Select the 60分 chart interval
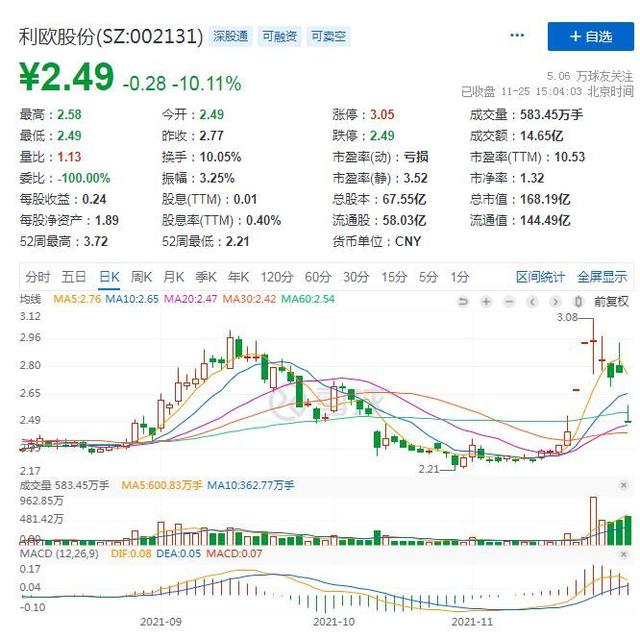Viewport: 640px width, 638px height. click(x=317, y=277)
